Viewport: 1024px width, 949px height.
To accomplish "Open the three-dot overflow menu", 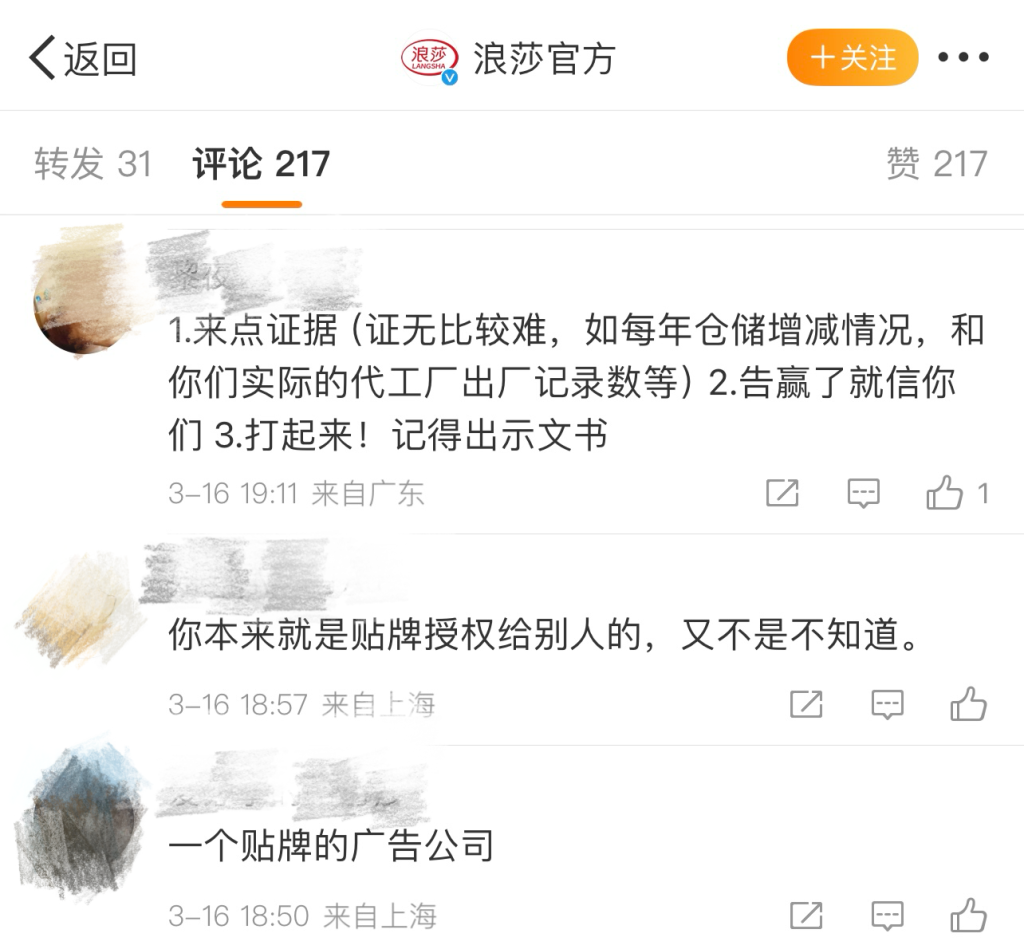I will (963, 58).
